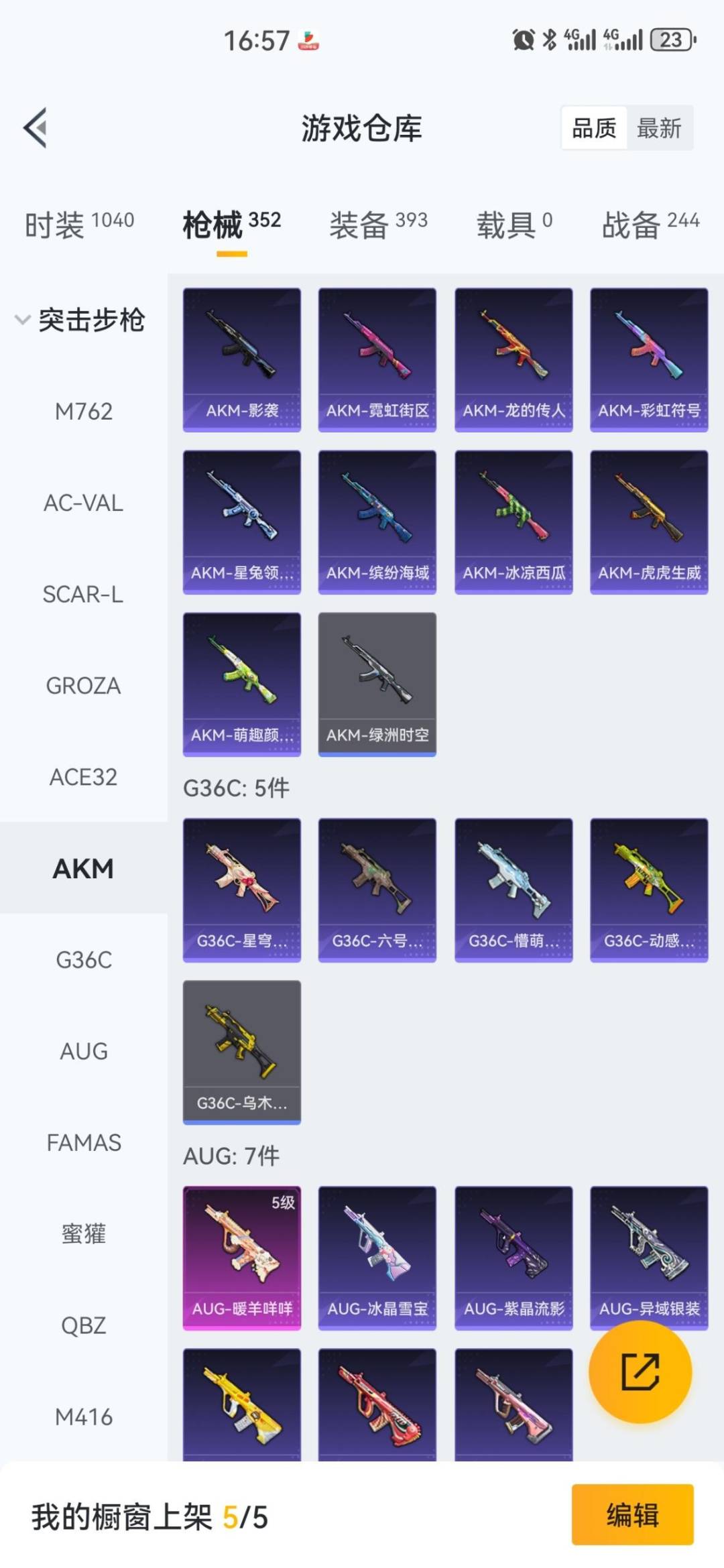The width and height of the screenshot is (724, 1568).
Task: Open the G36C-懵萌 blue skin
Action: click(x=513, y=885)
